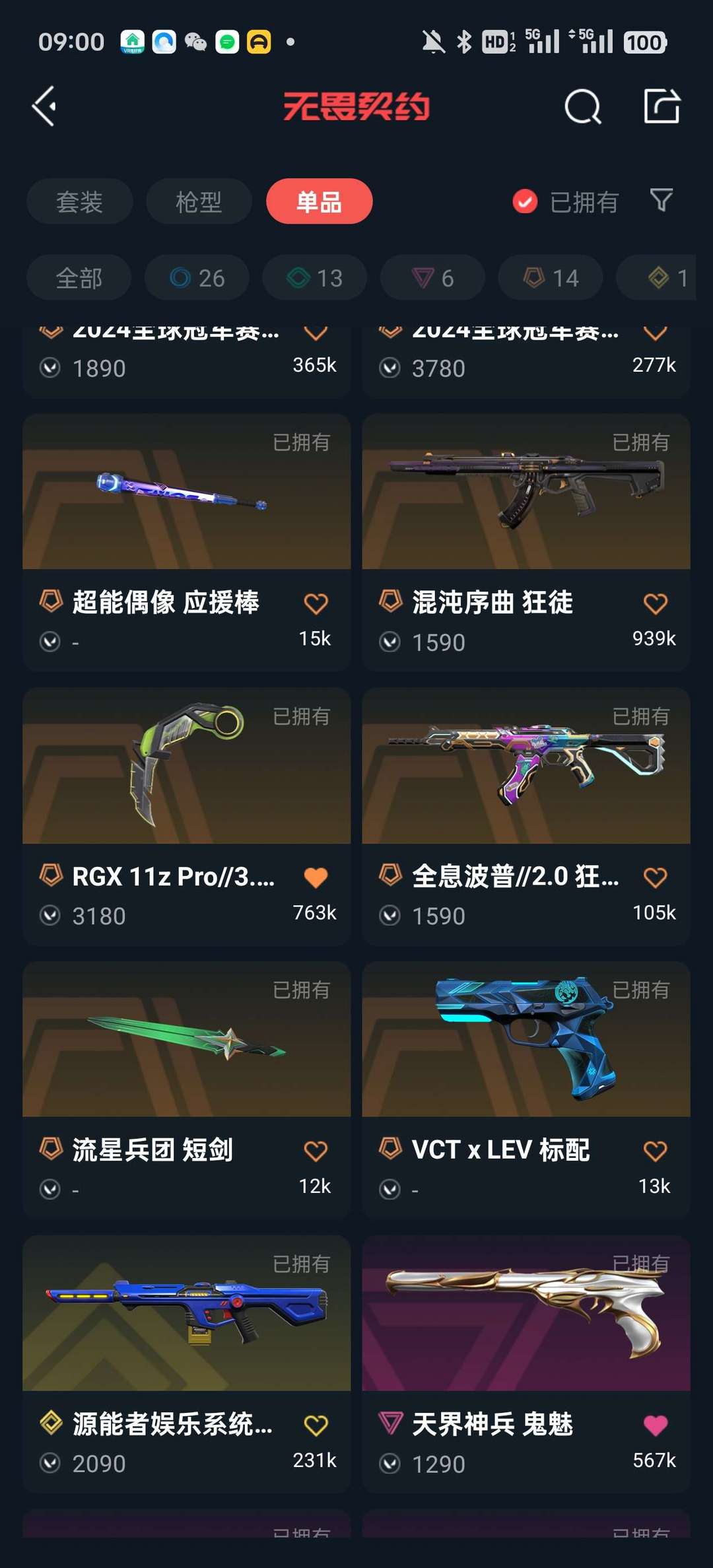Image resolution: width=713 pixels, height=1568 pixels.
Task: Select the teal rarity filter showing 13
Action: pyautogui.click(x=314, y=277)
